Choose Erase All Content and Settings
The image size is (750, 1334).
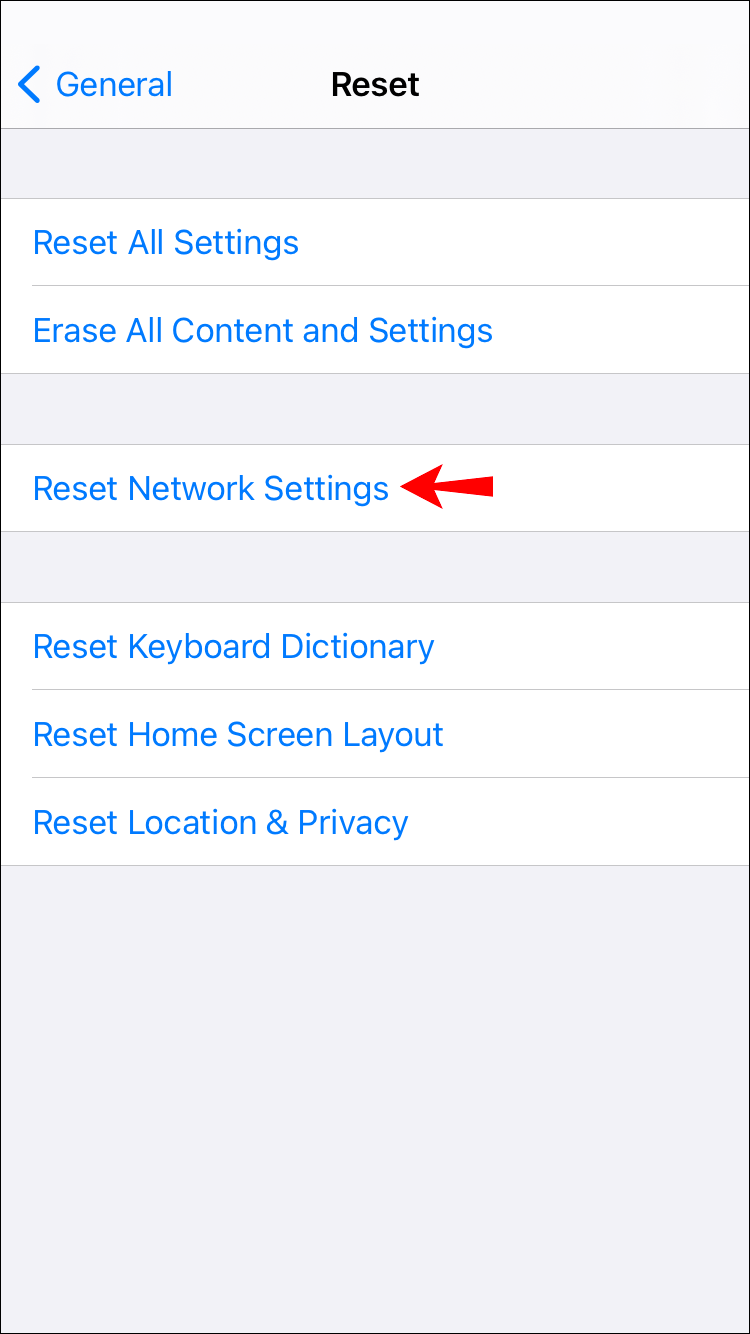tap(375, 330)
